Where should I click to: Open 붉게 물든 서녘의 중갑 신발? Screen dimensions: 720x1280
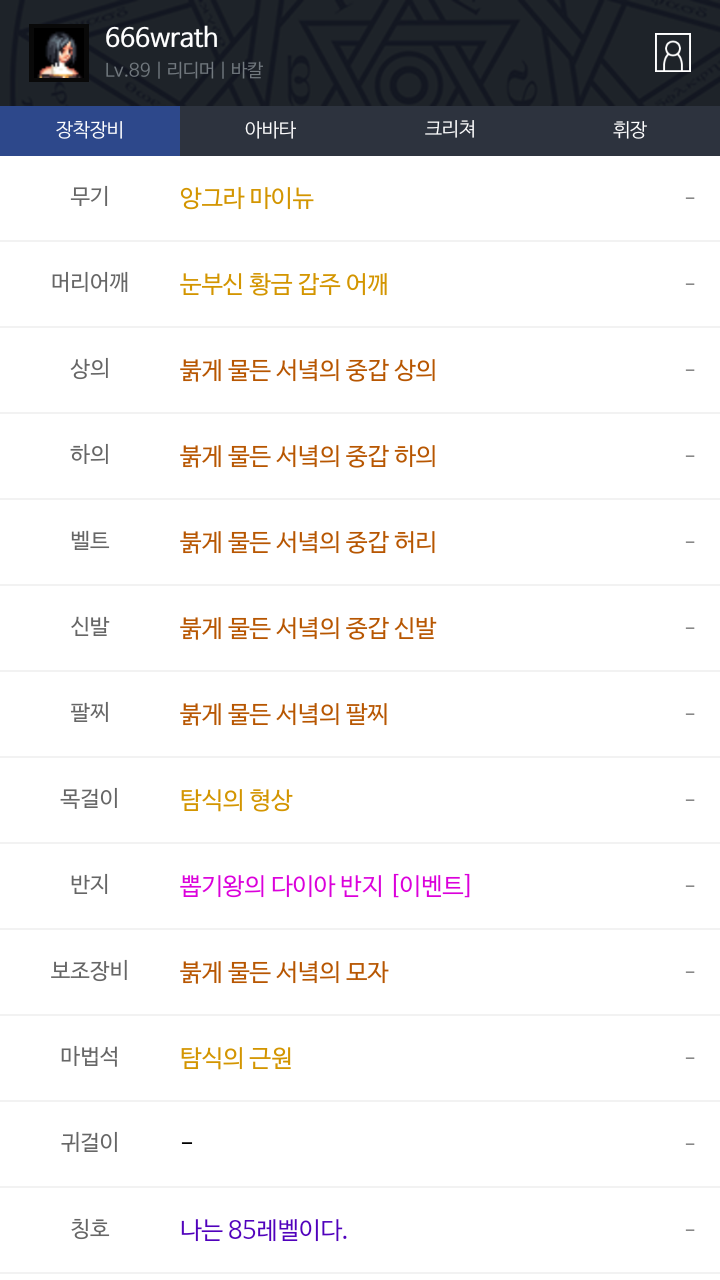[x=308, y=628]
